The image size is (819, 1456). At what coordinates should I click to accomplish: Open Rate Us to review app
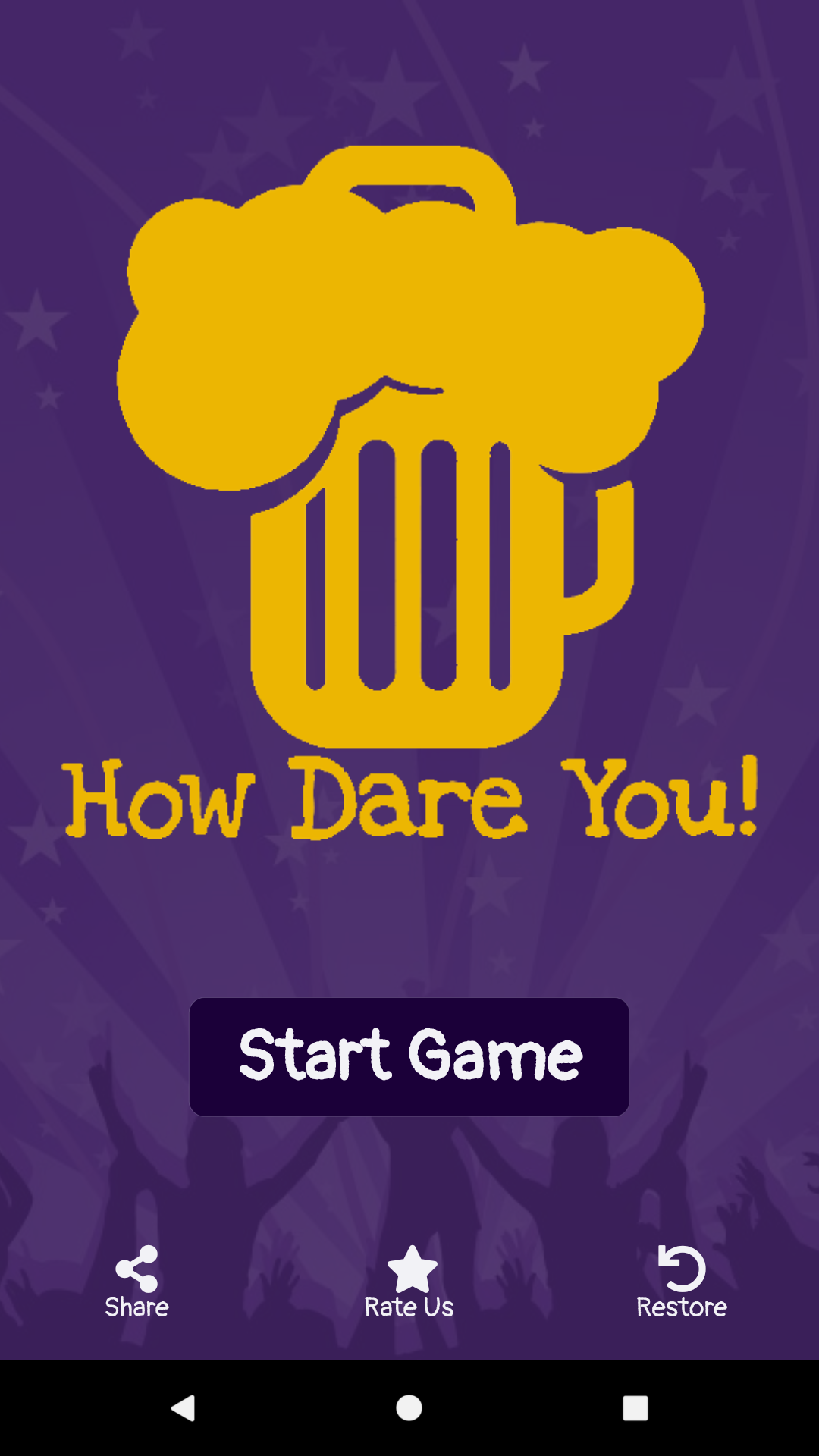click(409, 1282)
